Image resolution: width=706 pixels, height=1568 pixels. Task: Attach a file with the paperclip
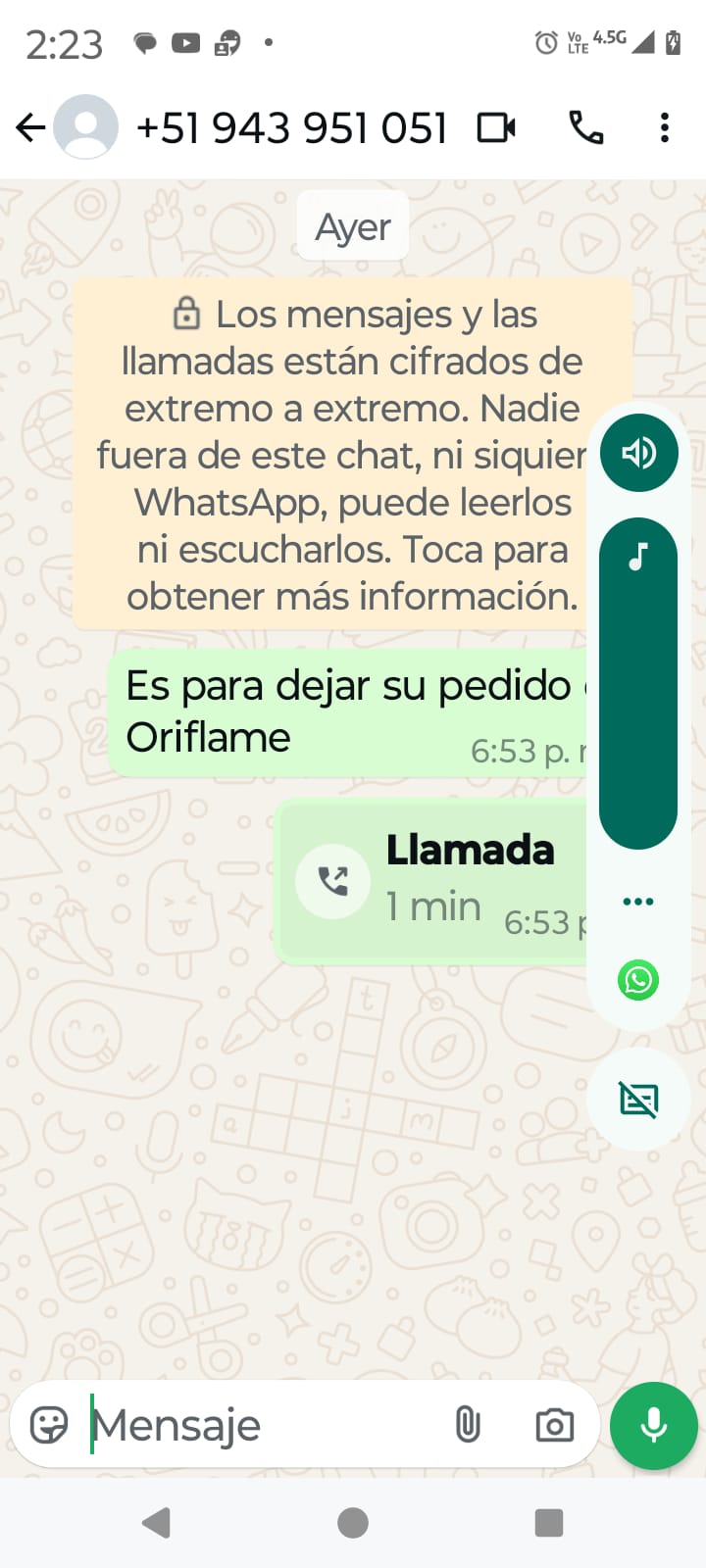468,1425
